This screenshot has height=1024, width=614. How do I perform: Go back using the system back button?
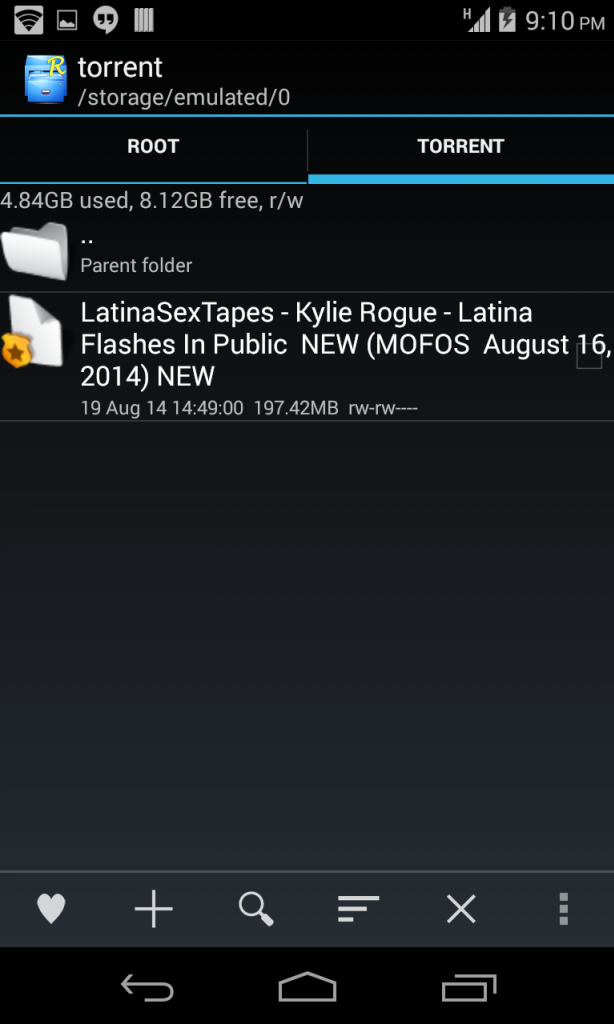point(147,988)
